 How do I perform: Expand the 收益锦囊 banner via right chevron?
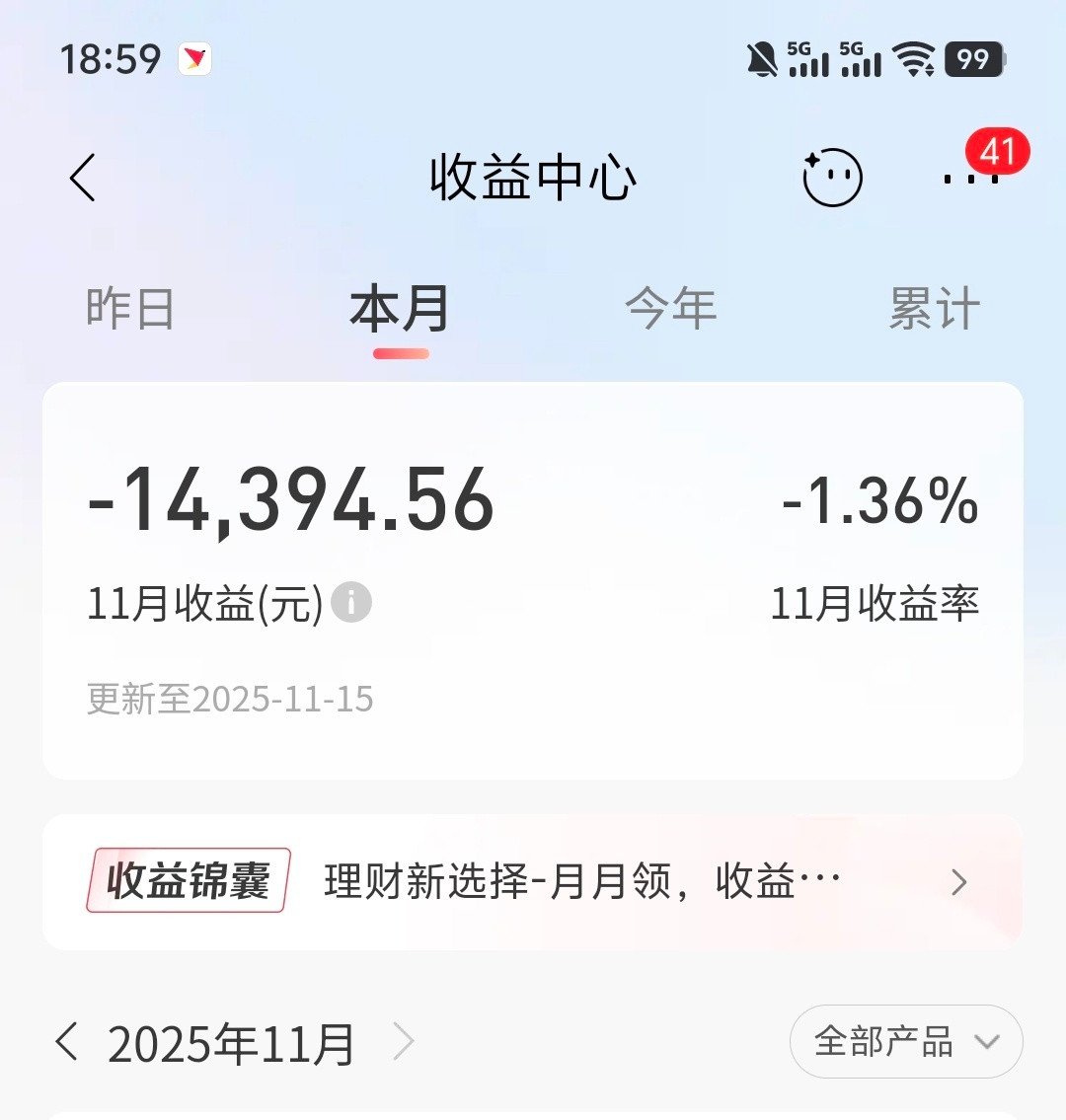[x=958, y=883]
